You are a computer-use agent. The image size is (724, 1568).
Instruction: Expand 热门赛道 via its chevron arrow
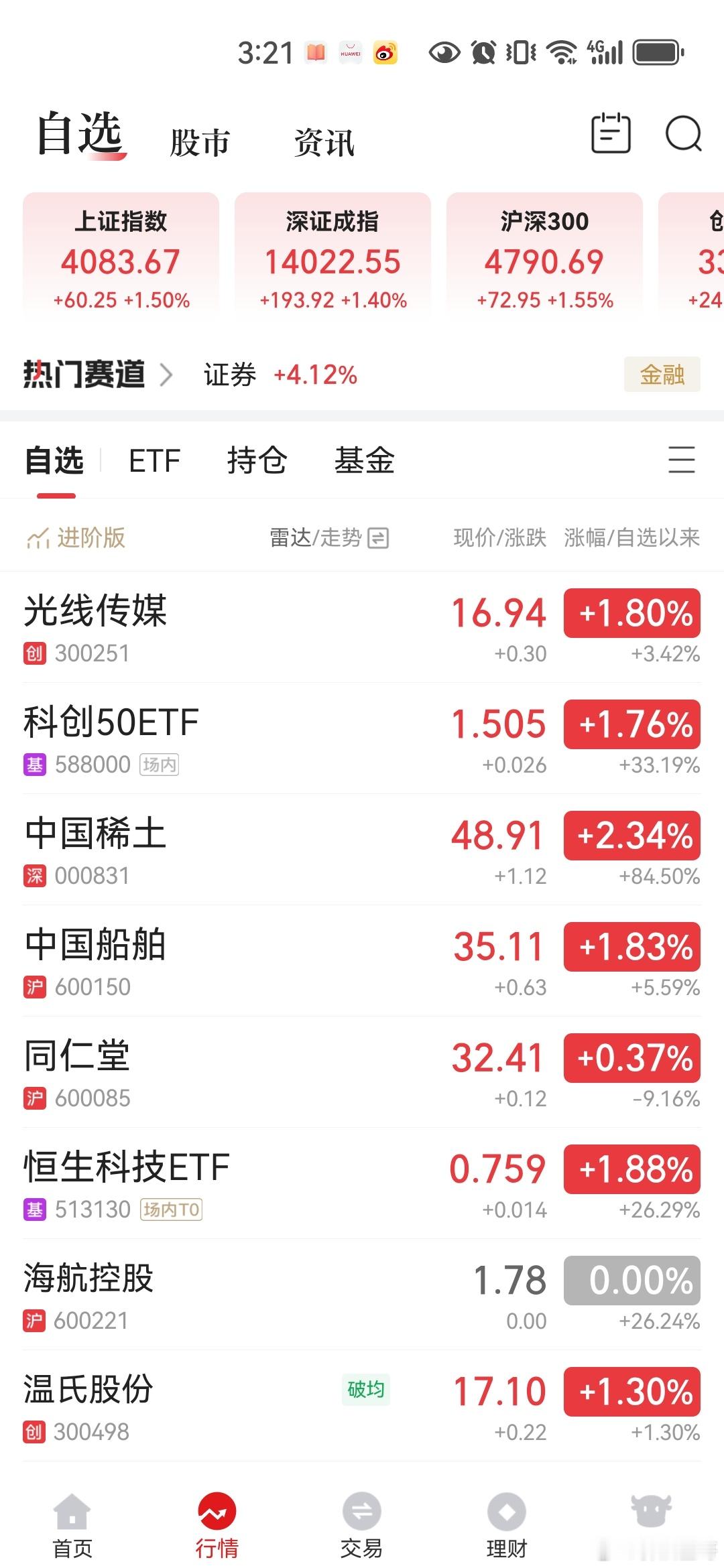168,375
